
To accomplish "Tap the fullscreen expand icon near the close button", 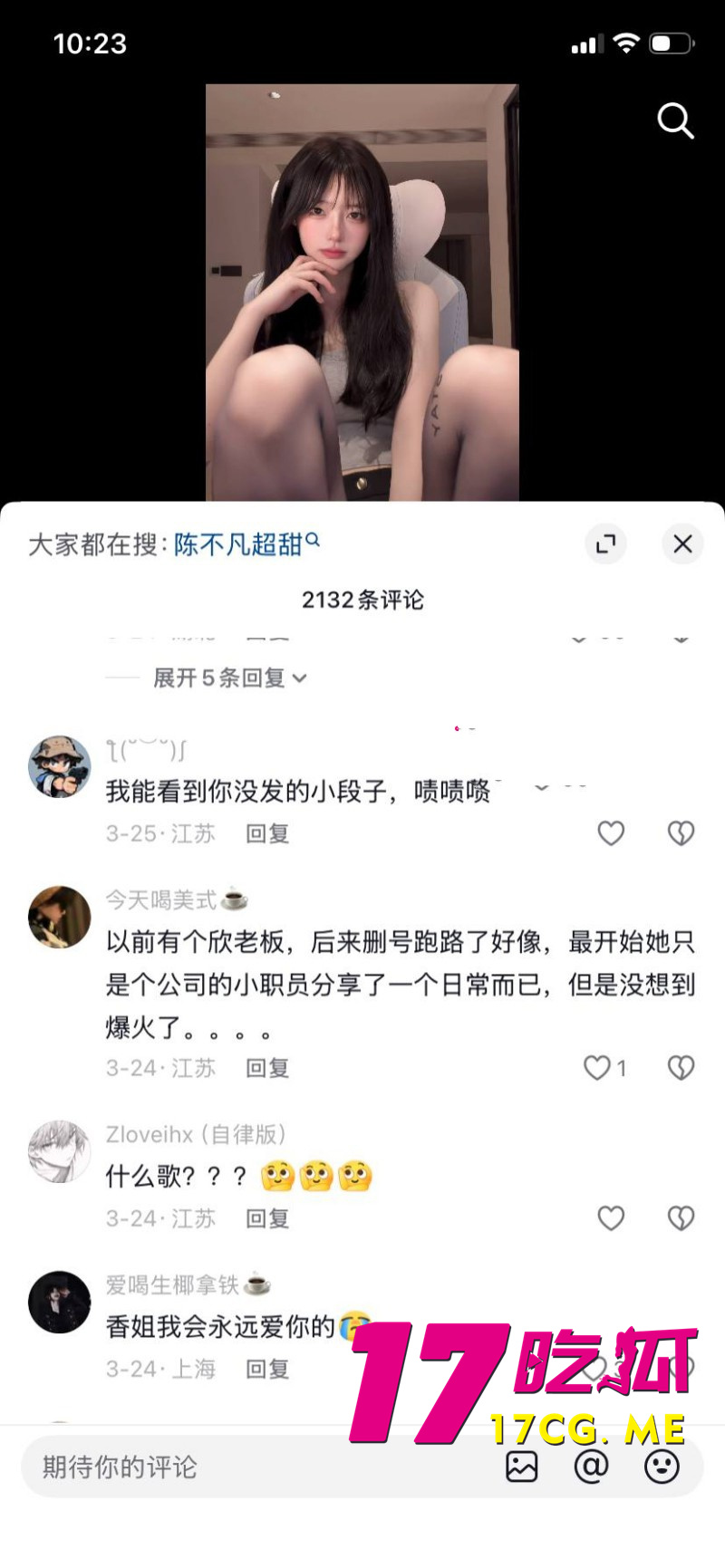I will point(605,544).
